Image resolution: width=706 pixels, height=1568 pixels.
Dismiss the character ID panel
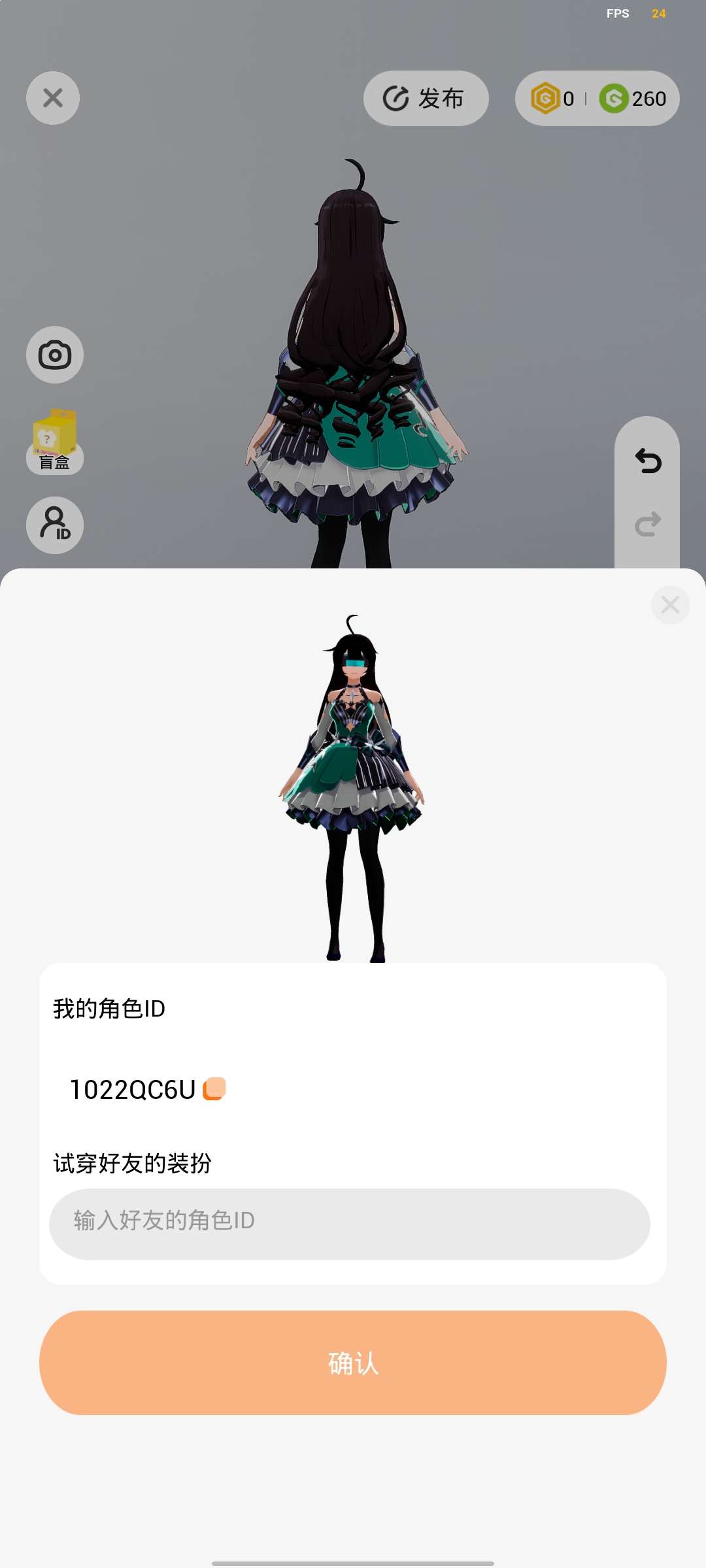click(x=670, y=605)
